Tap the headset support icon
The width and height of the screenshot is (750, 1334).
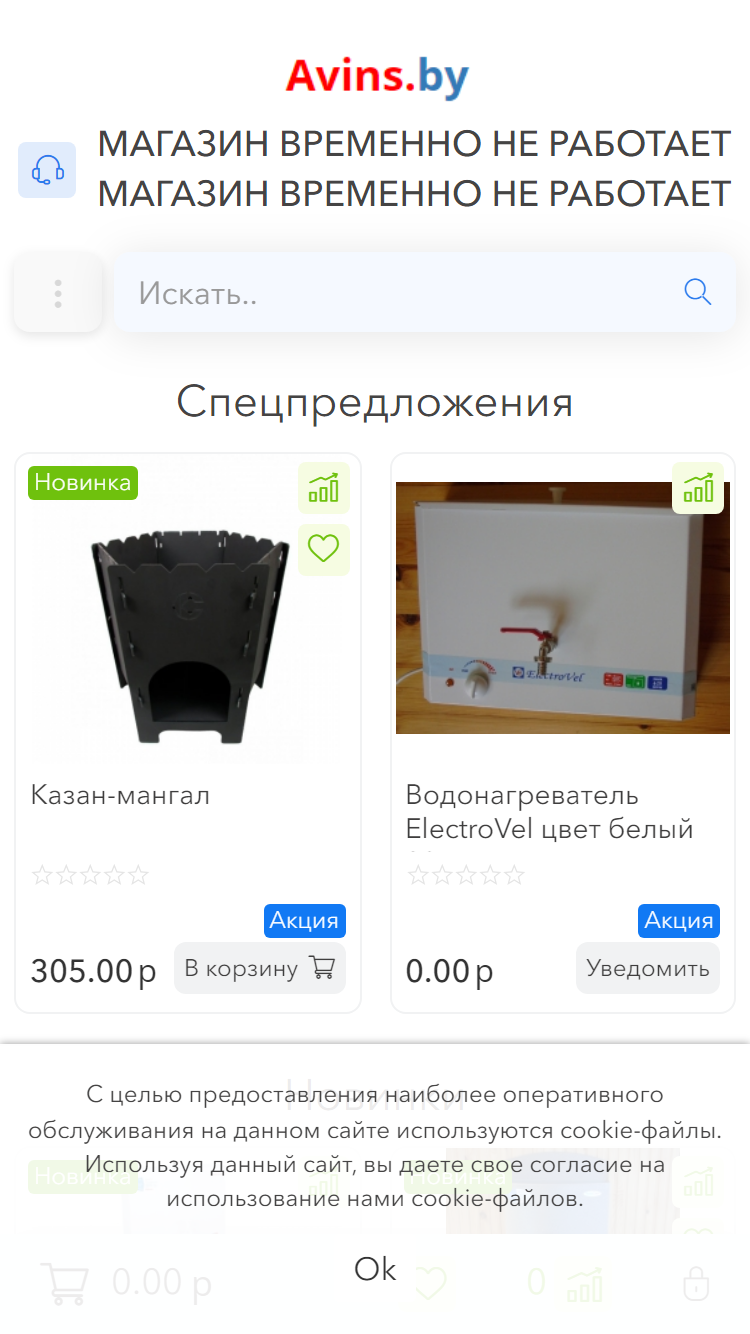[47, 170]
